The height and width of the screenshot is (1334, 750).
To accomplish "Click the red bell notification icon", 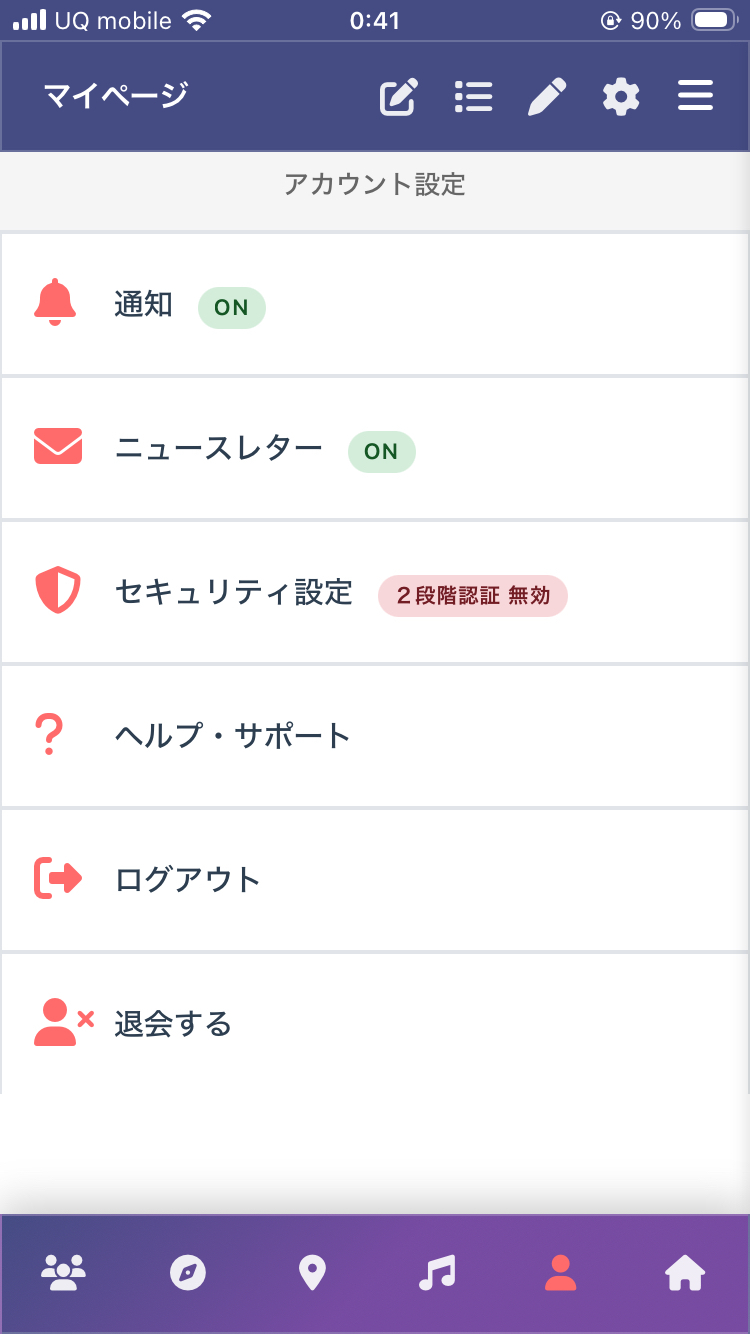I will [x=56, y=305].
